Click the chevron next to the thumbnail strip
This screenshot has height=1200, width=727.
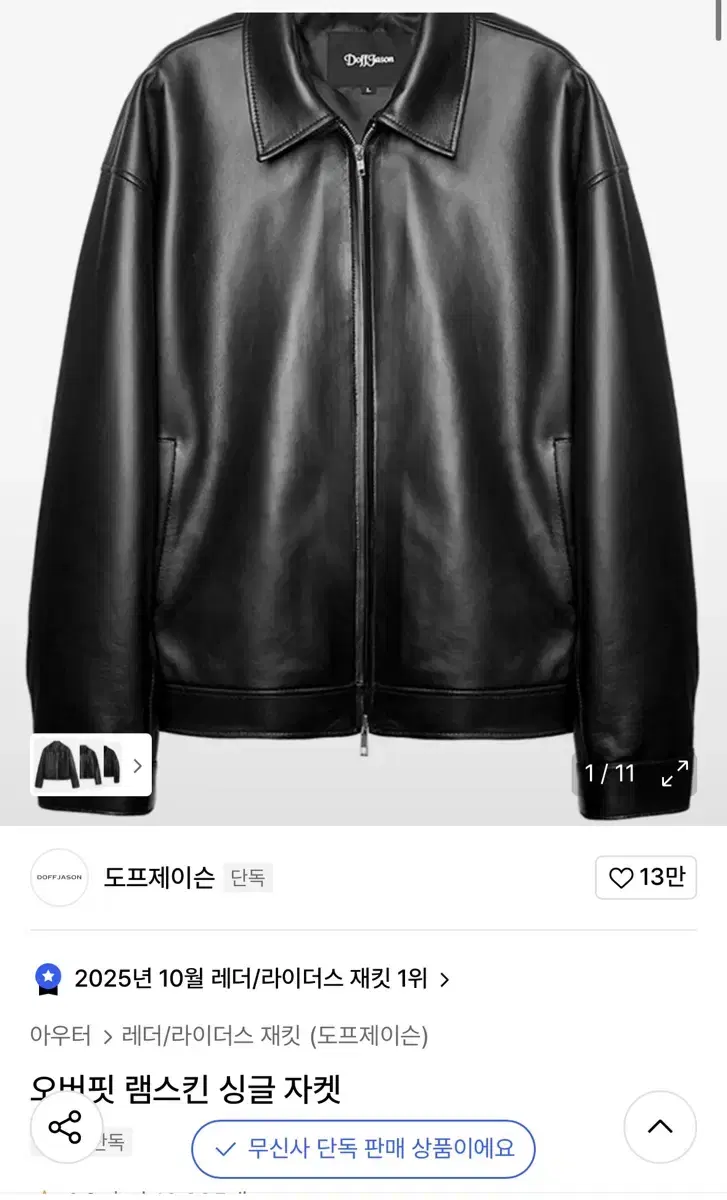click(x=137, y=765)
